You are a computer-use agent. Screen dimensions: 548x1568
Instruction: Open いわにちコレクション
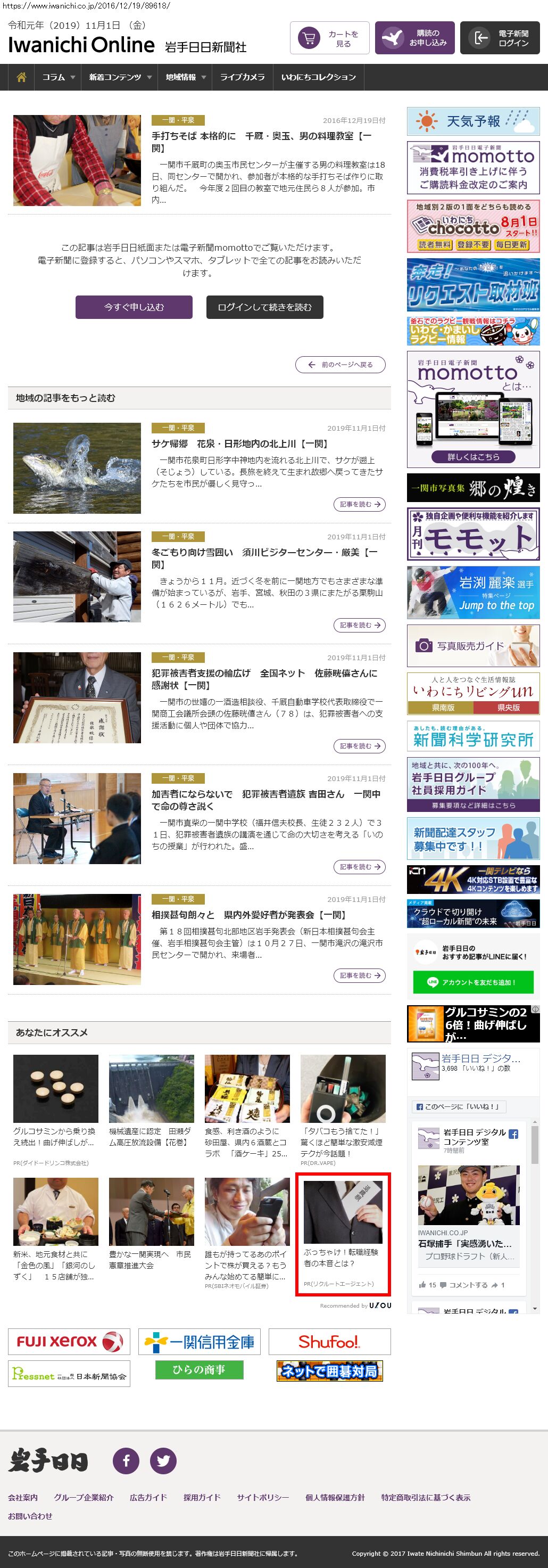click(x=318, y=77)
